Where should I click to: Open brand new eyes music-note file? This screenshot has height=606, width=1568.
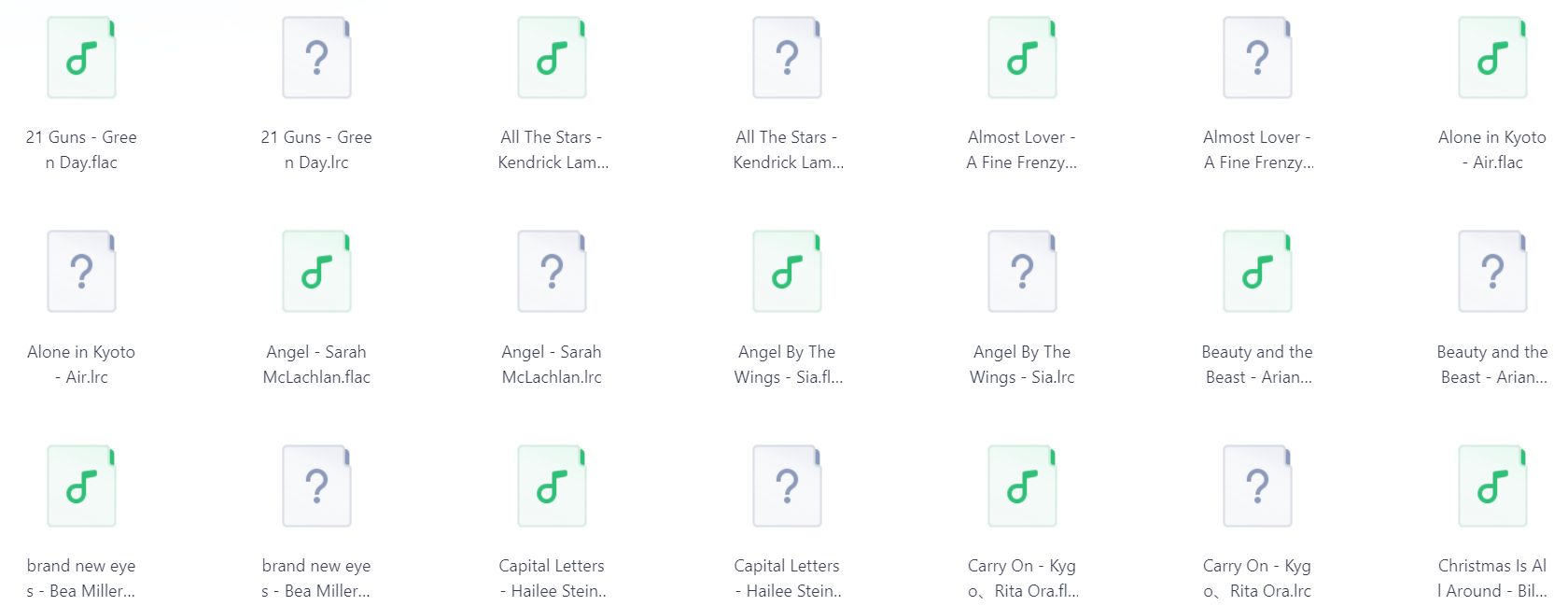click(82, 486)
